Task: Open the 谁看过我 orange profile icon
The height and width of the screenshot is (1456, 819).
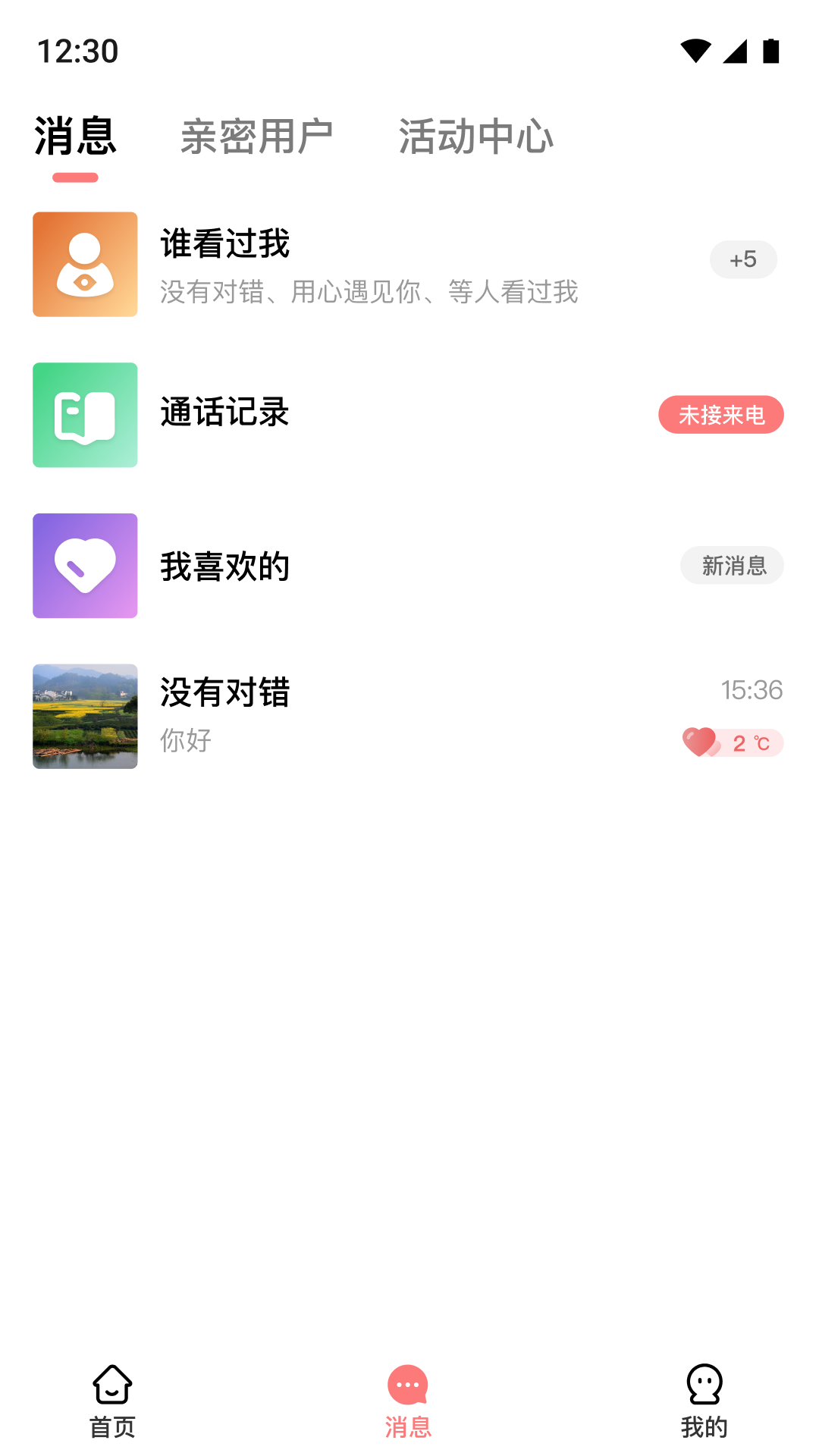Action: click(84, 263)
